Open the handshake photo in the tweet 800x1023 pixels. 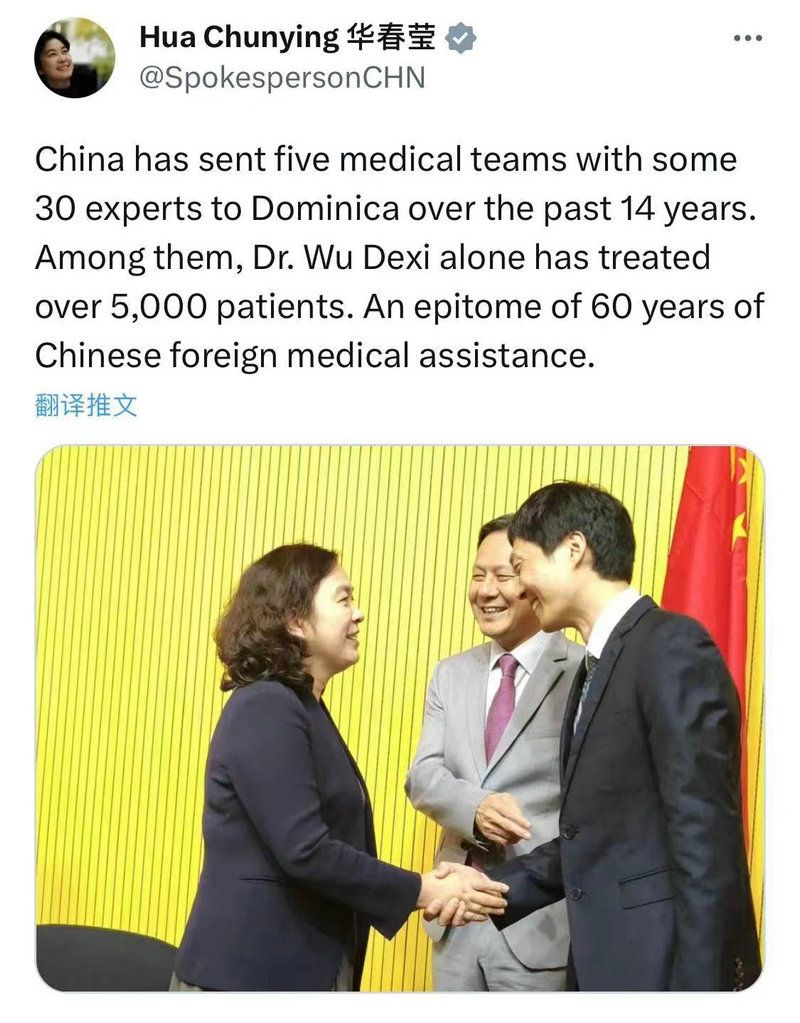click(400, 718)
